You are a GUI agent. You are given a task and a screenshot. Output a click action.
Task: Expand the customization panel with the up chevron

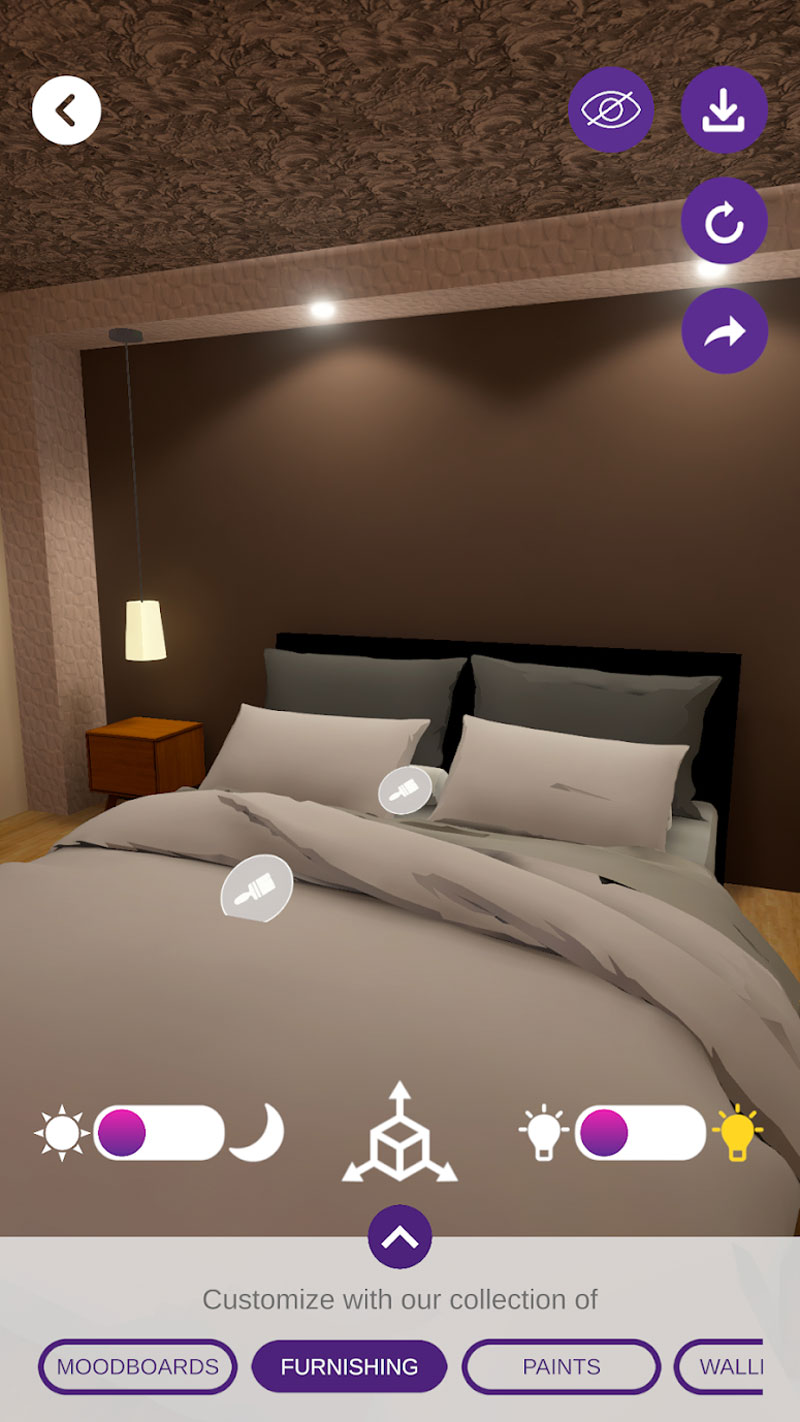(400, 1237)
